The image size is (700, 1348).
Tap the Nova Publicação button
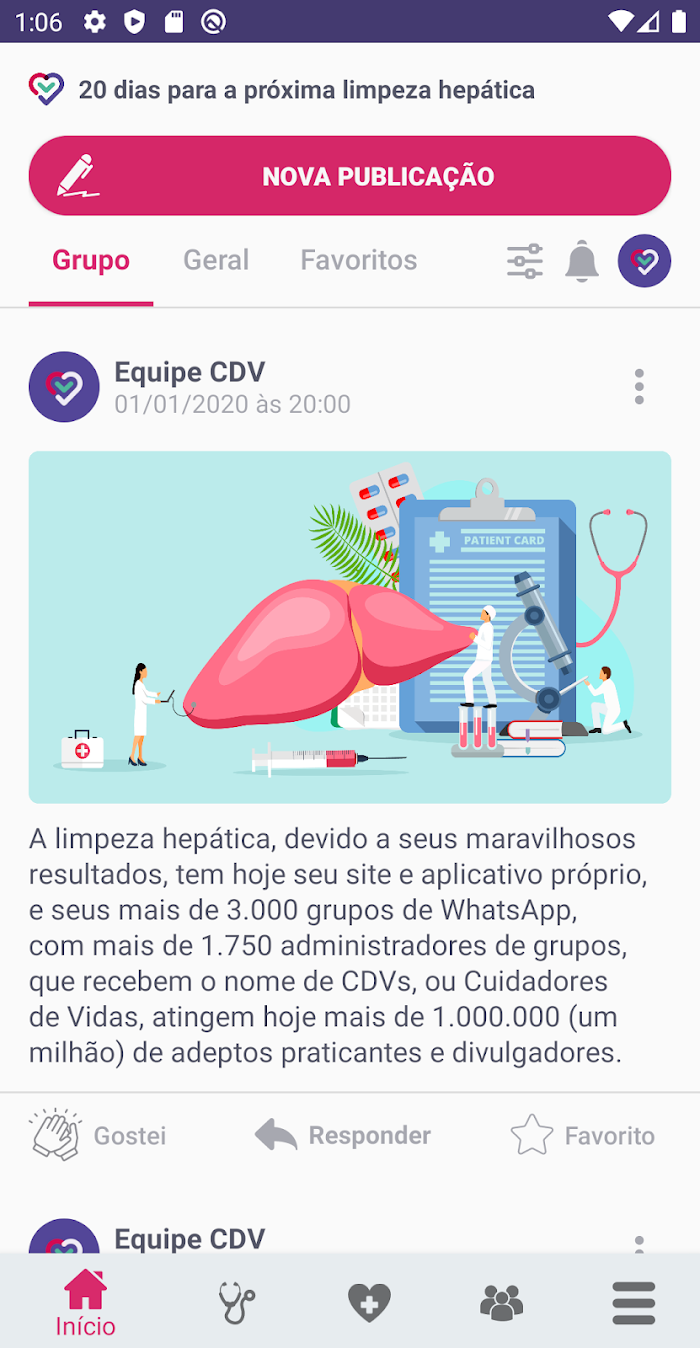click(x=350, y=176)
